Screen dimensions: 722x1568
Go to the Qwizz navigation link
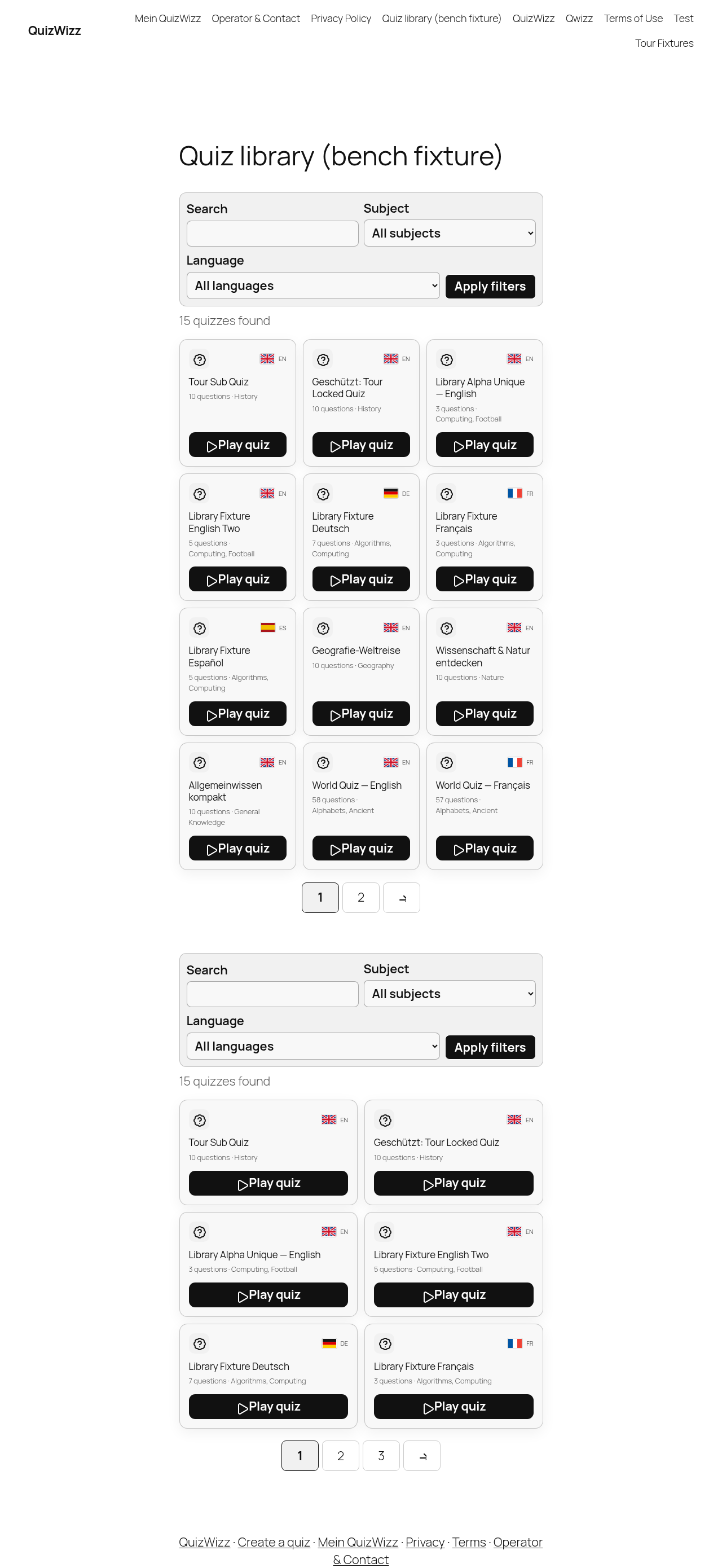(578, 18)
